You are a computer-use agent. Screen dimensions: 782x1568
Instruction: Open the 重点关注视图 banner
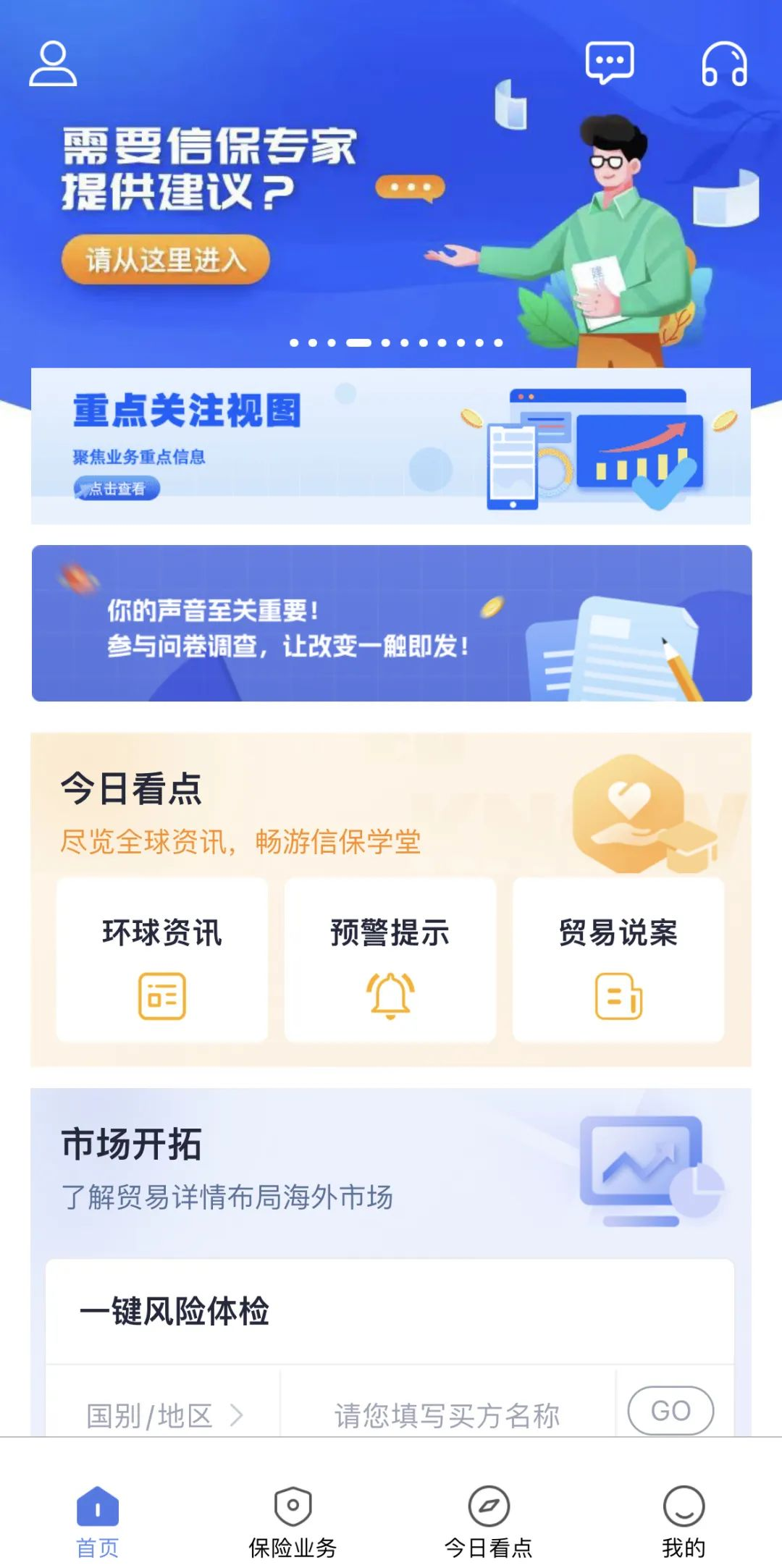[390, 445]
